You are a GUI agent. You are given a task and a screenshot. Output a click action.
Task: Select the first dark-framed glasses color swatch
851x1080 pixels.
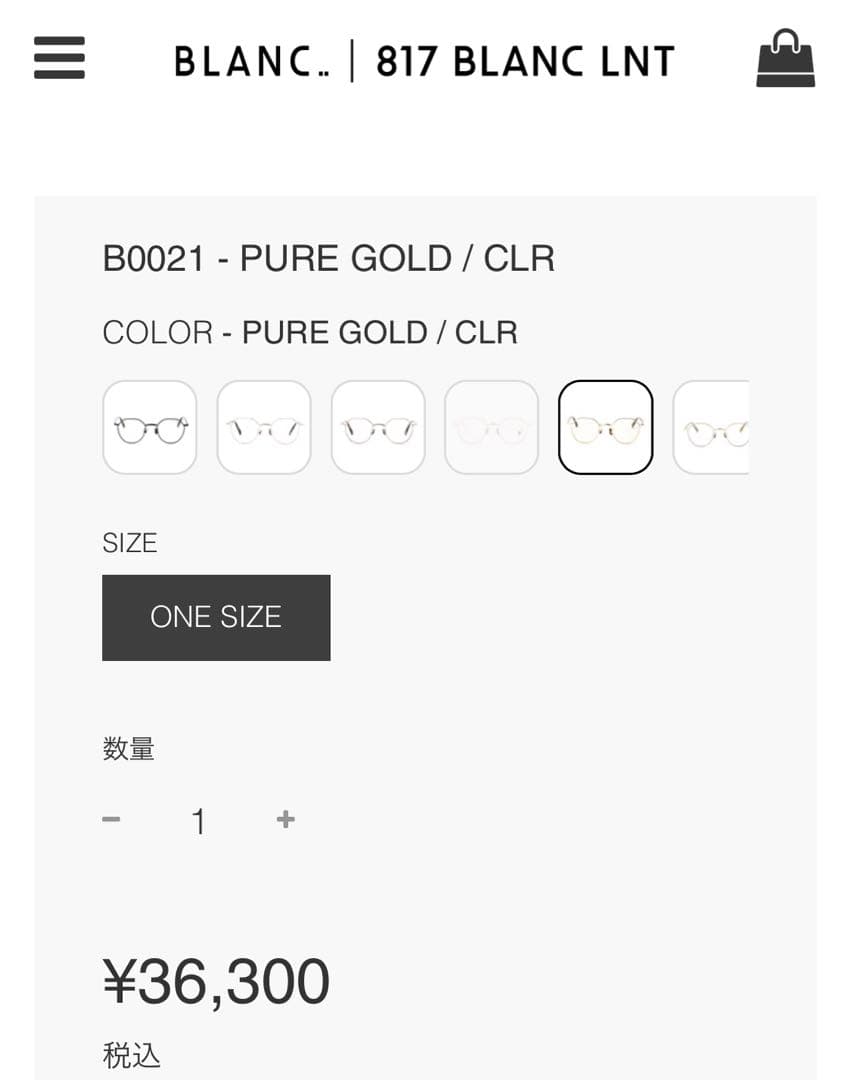point(149,427)
